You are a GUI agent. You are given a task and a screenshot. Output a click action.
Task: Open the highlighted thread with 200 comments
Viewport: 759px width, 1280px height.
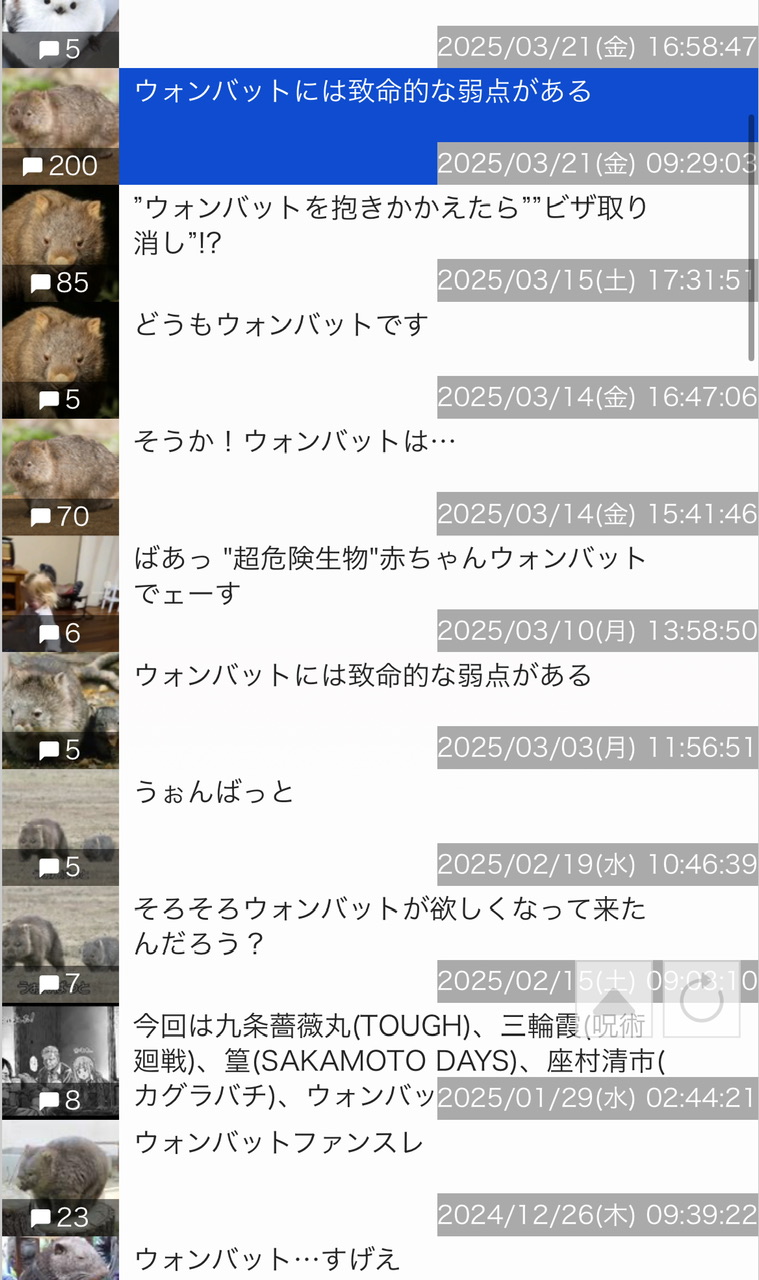tap(379, 126)
